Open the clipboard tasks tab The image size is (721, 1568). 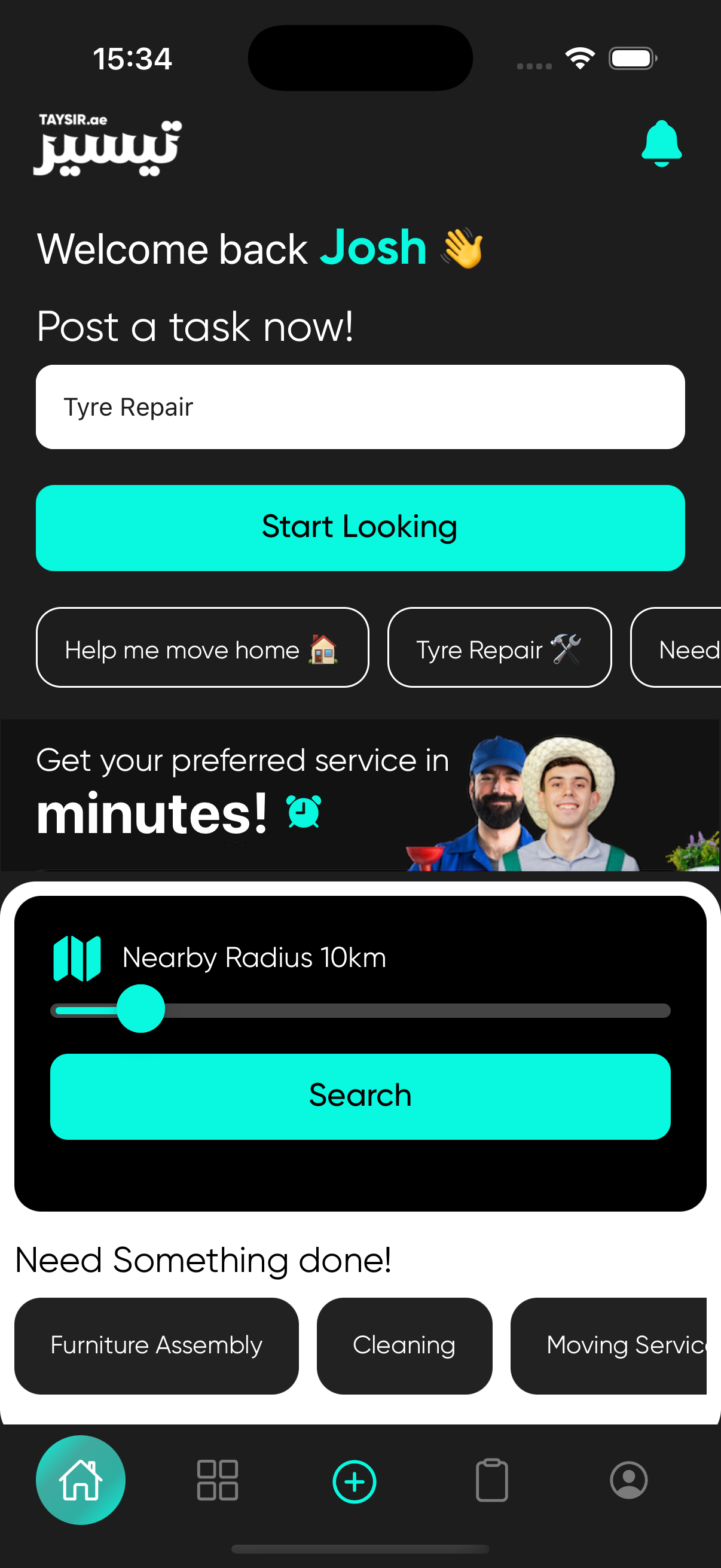click(491, 1479)
